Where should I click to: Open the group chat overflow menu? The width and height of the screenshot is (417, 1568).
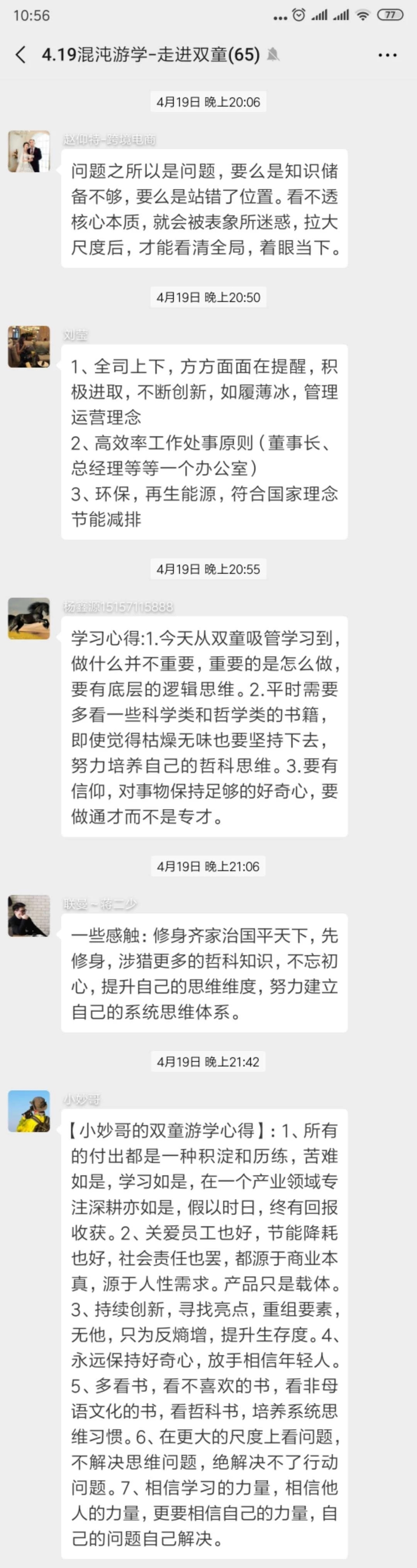387,55
